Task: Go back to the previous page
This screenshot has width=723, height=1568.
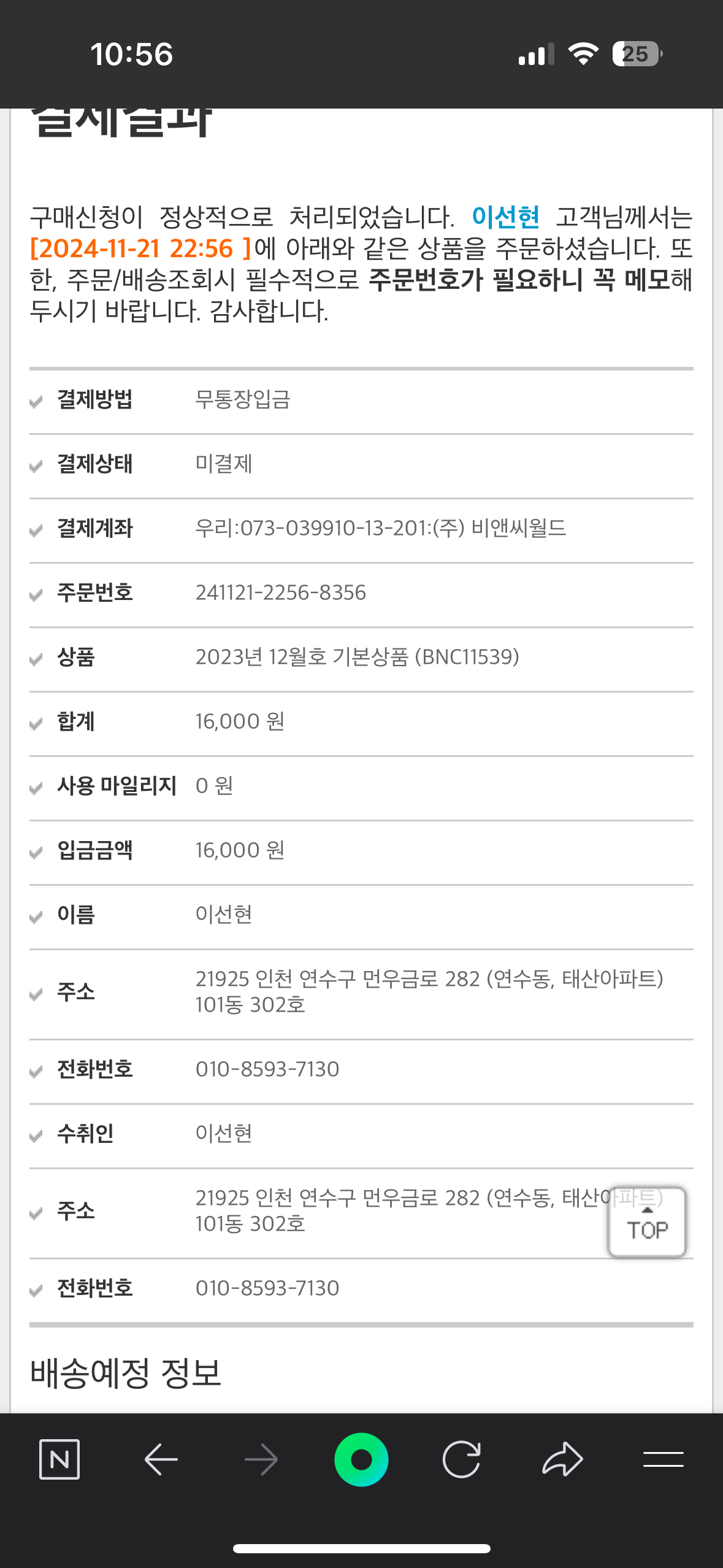Action: pyautogui.click(x=161, y=1459)
